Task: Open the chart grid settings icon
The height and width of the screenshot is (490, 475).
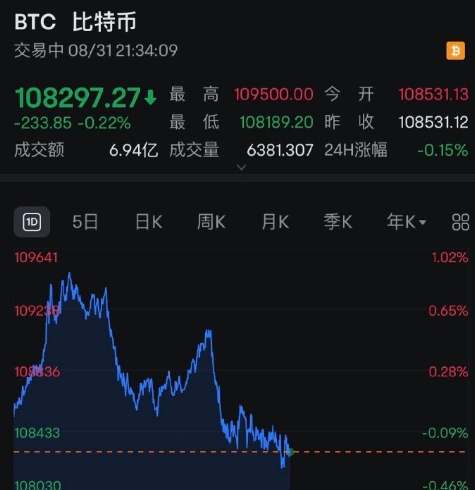Action: pyautogui.click(x=461, y=222)
